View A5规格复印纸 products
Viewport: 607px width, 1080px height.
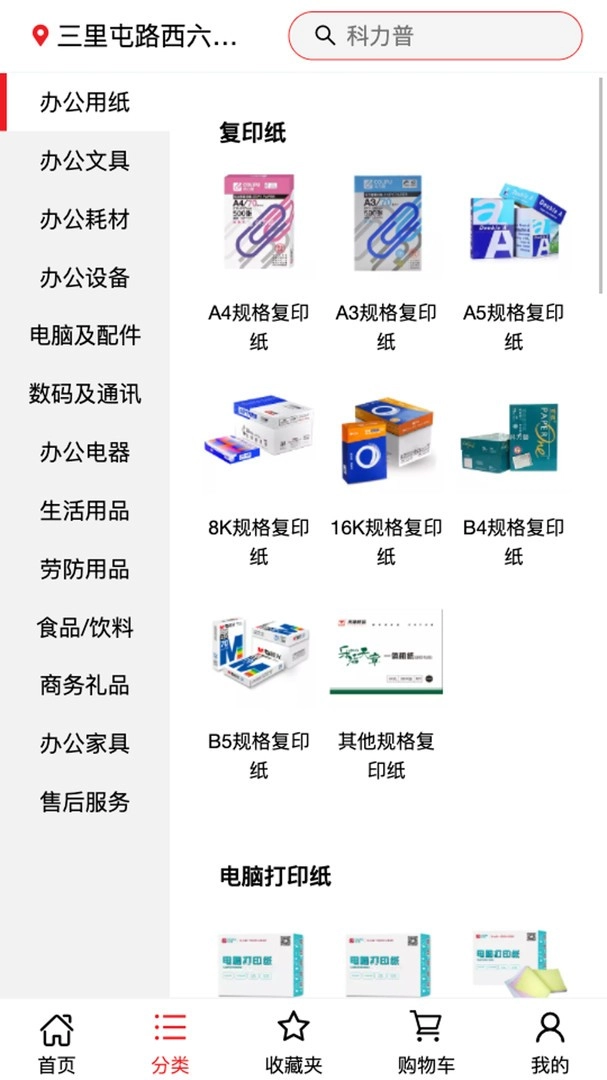[513, 260]
